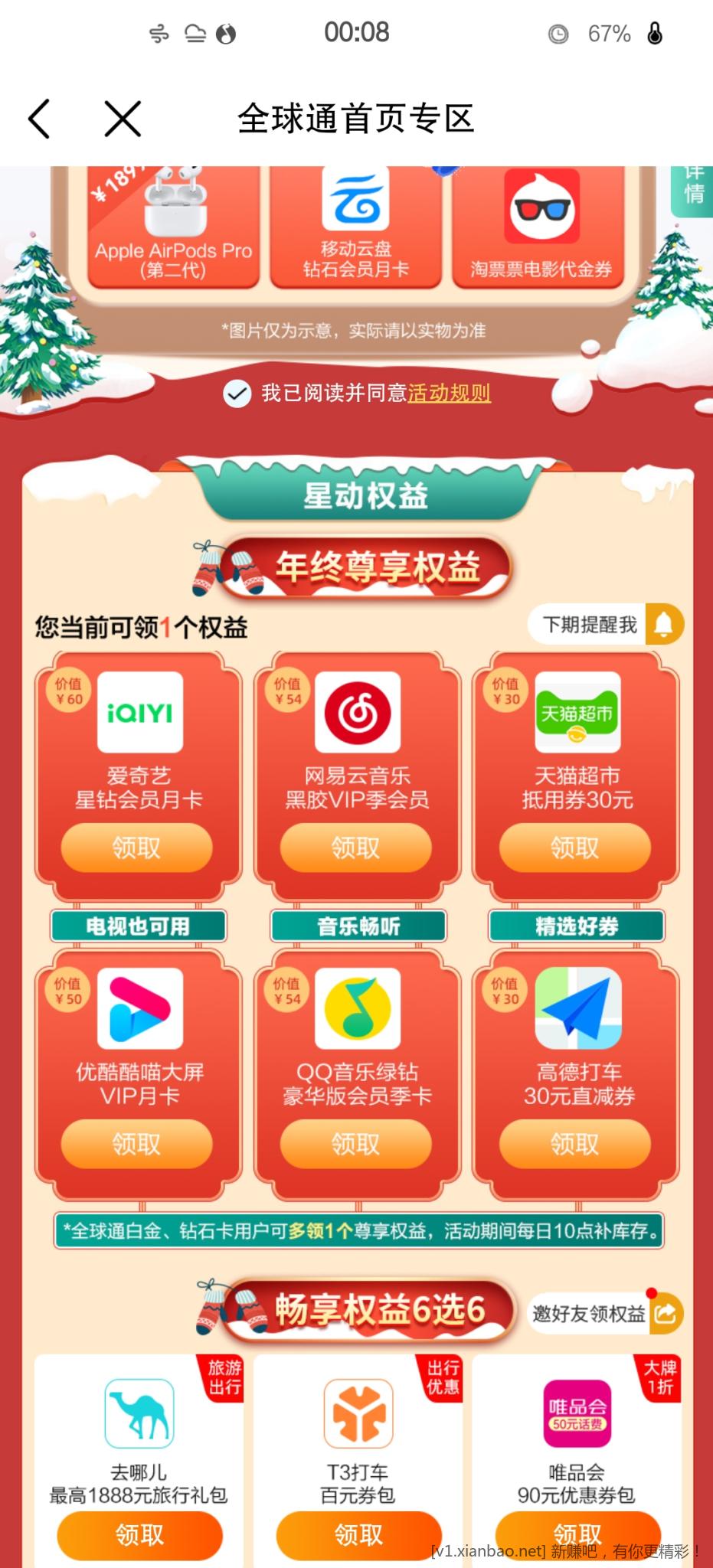The image size is (713, 1568).
Task: Open the 活动规则 link
Action: [x=449, y=394]
